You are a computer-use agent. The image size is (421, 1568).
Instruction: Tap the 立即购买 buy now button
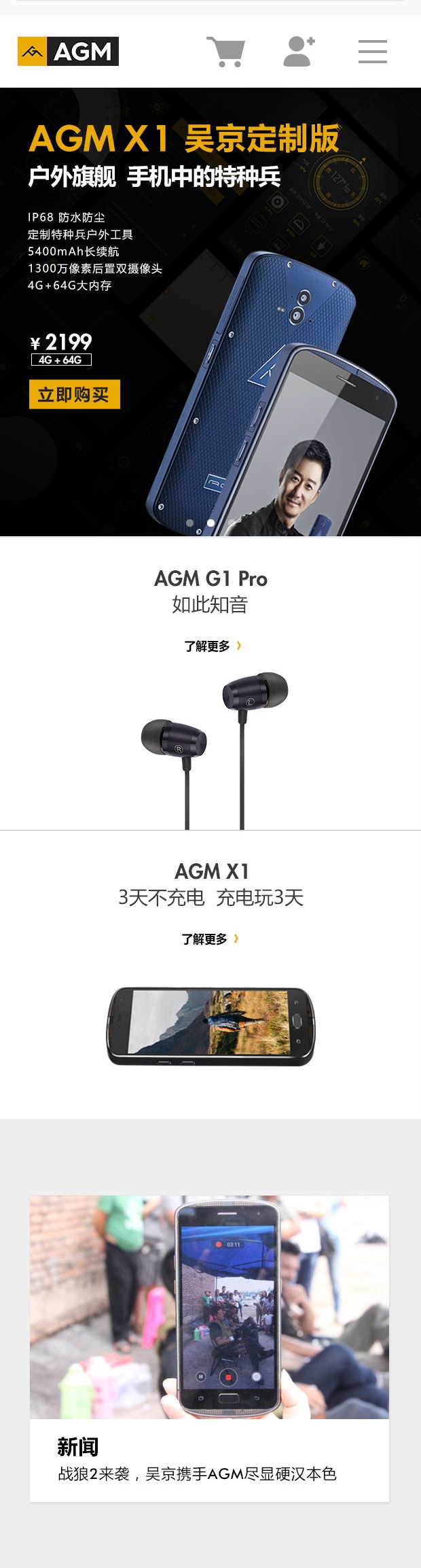(75, 394)
